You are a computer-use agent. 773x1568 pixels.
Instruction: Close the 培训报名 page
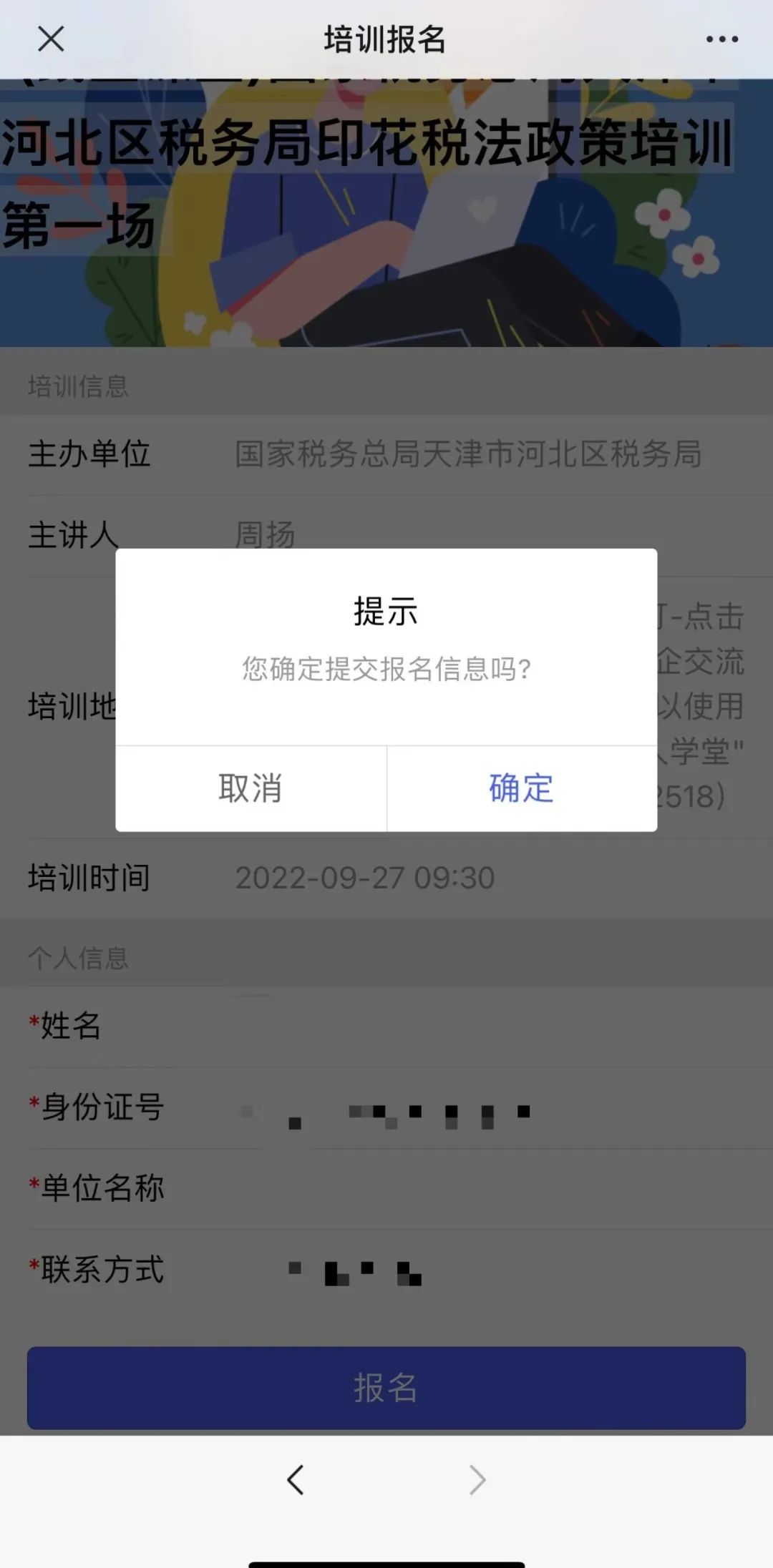click(x=51, y=39)
